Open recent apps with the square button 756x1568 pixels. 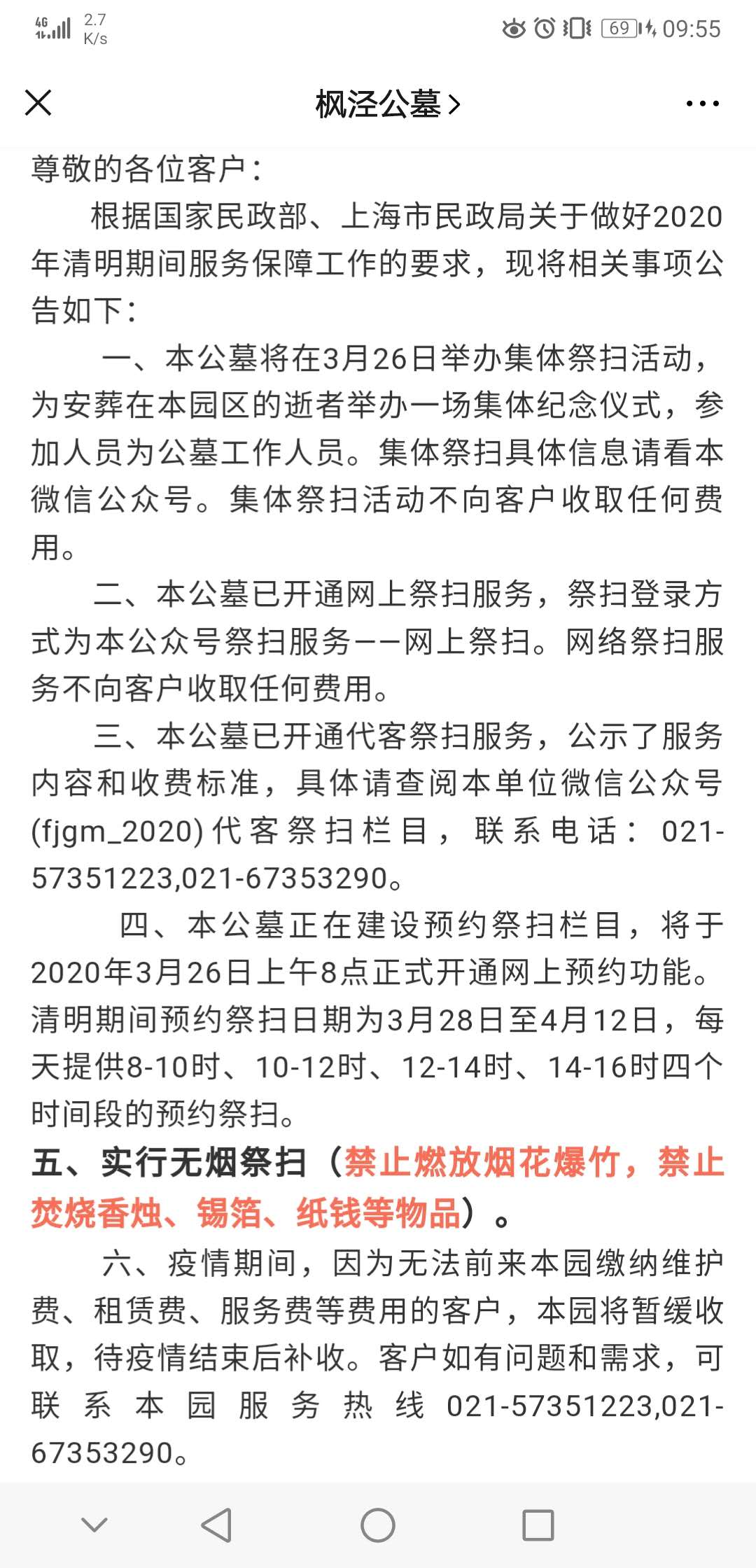click(x=538, y=1525)
